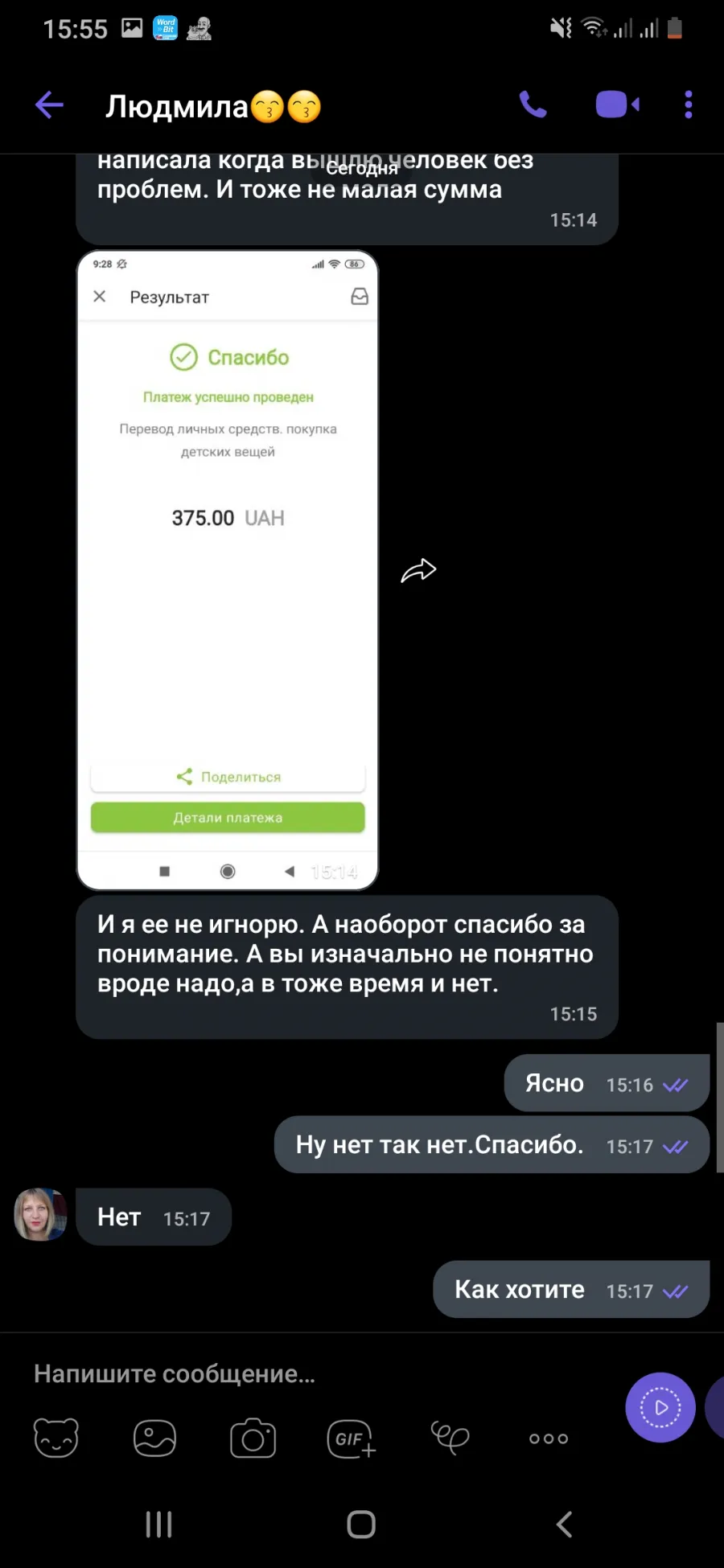This screenshot has width=724, height=1568.
Task: Open the gallery to attach a photo
Action: point(154,1438)
